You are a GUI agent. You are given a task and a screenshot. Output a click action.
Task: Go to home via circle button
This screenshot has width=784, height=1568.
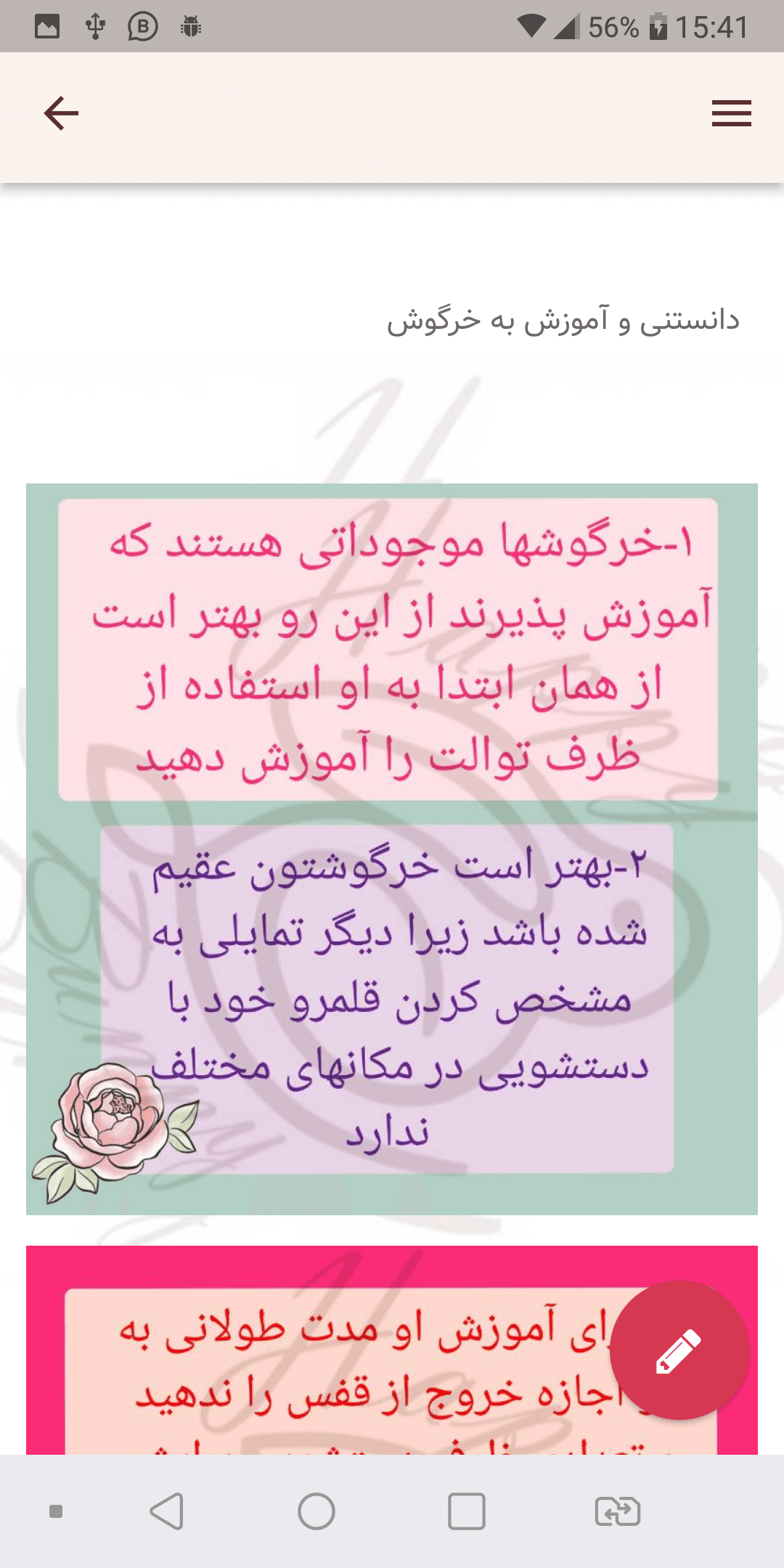click(317, 1511)
